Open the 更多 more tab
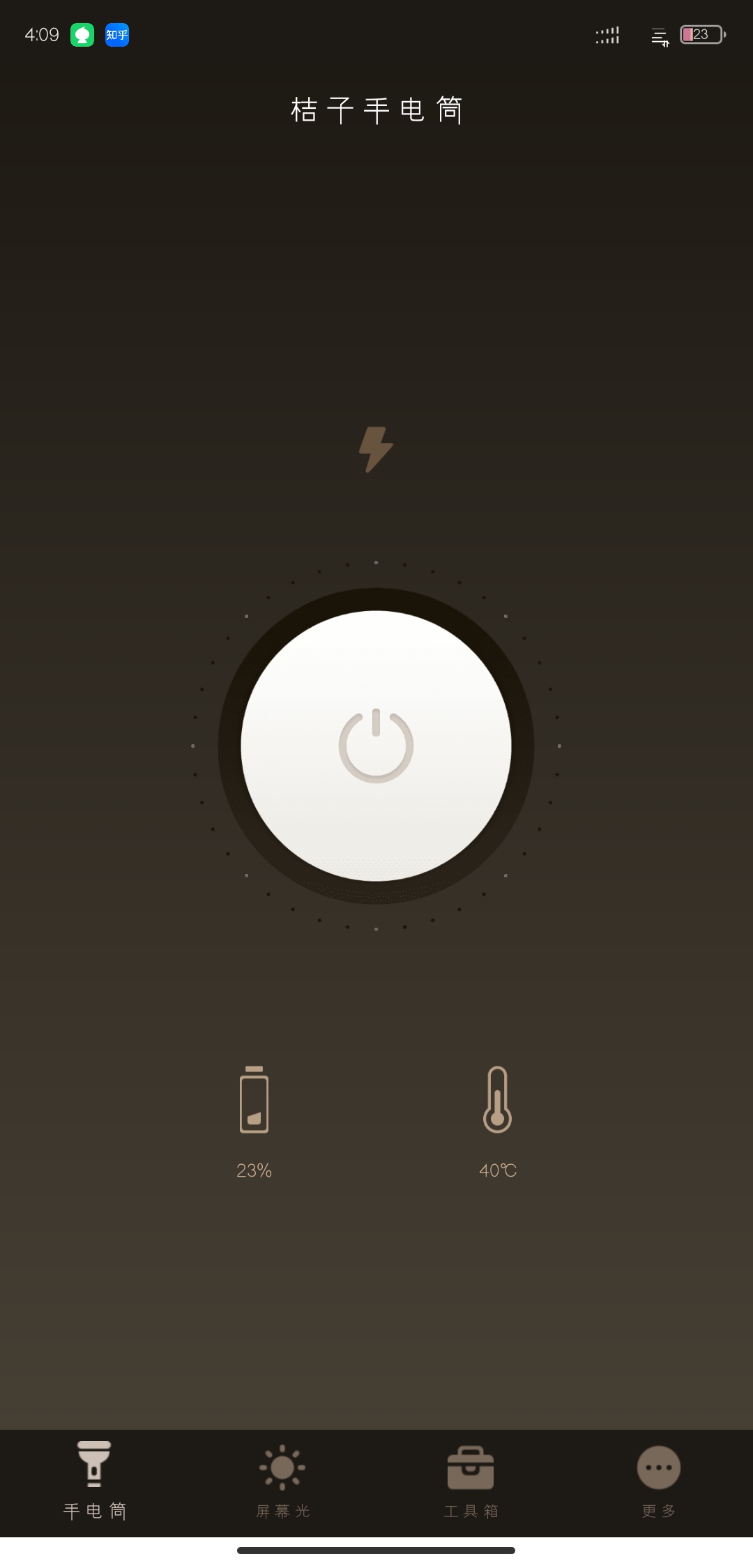Image resolution: width=753 pixels, height=1568 pixels. pos(658,1480)
